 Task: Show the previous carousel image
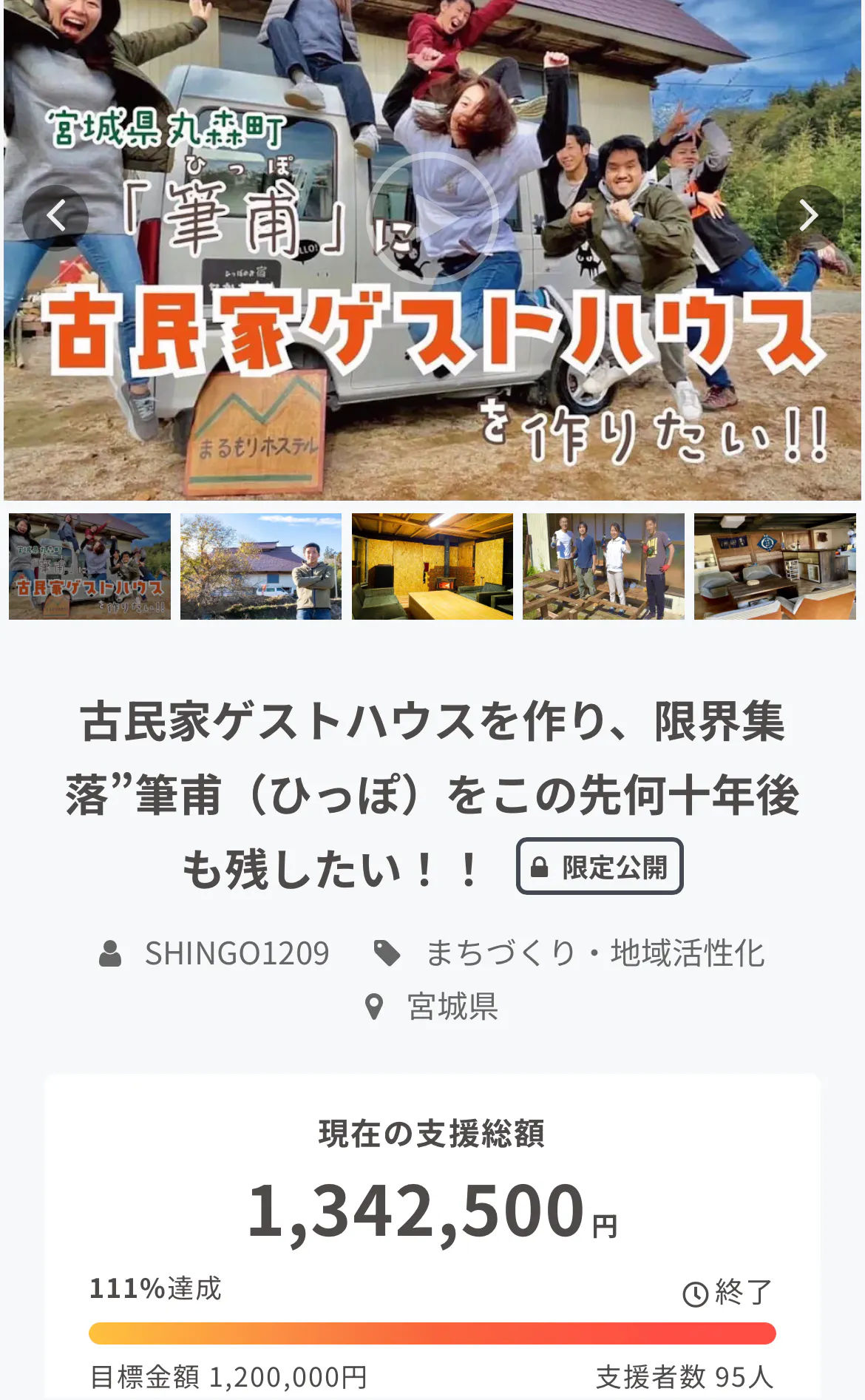[x=55, y=217]
